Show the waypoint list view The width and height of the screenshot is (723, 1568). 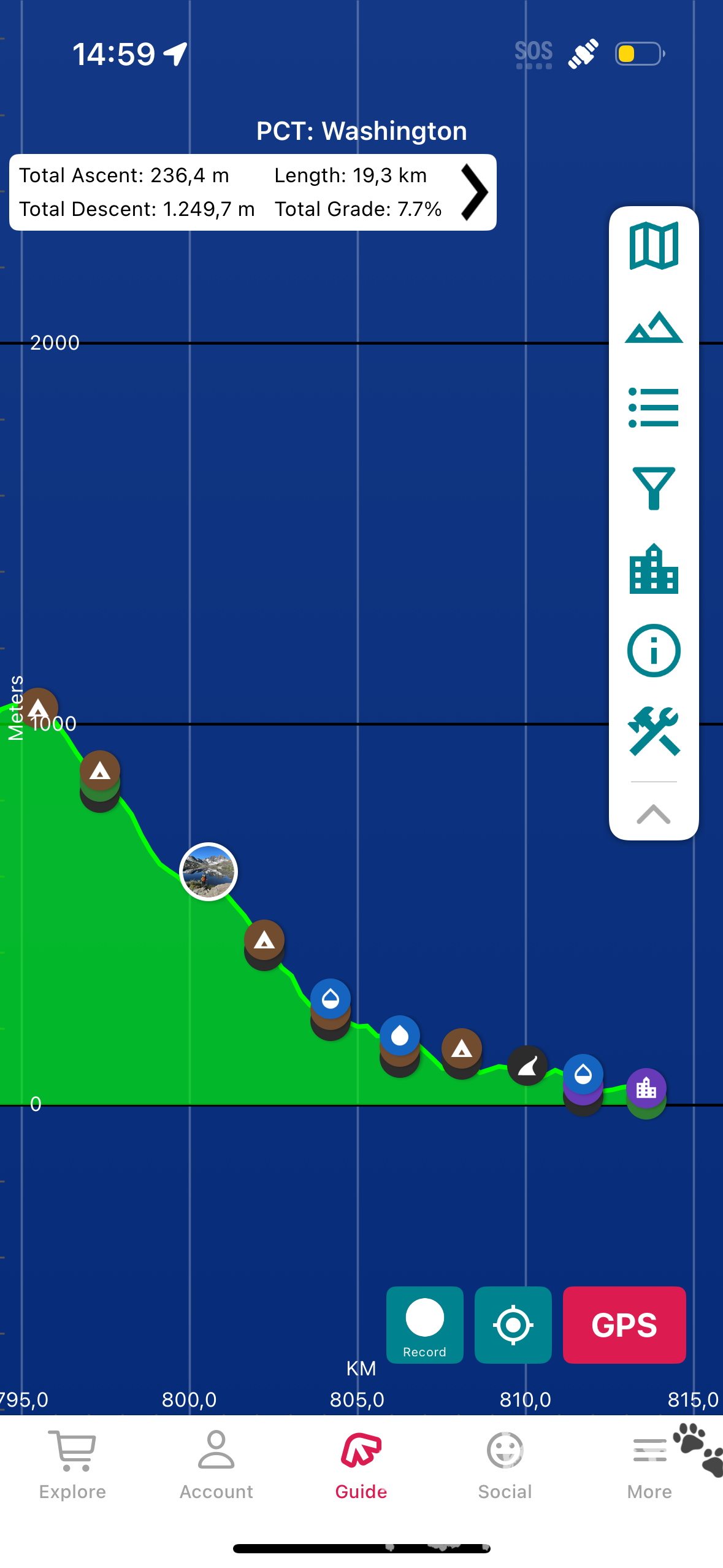pos(654,407)
